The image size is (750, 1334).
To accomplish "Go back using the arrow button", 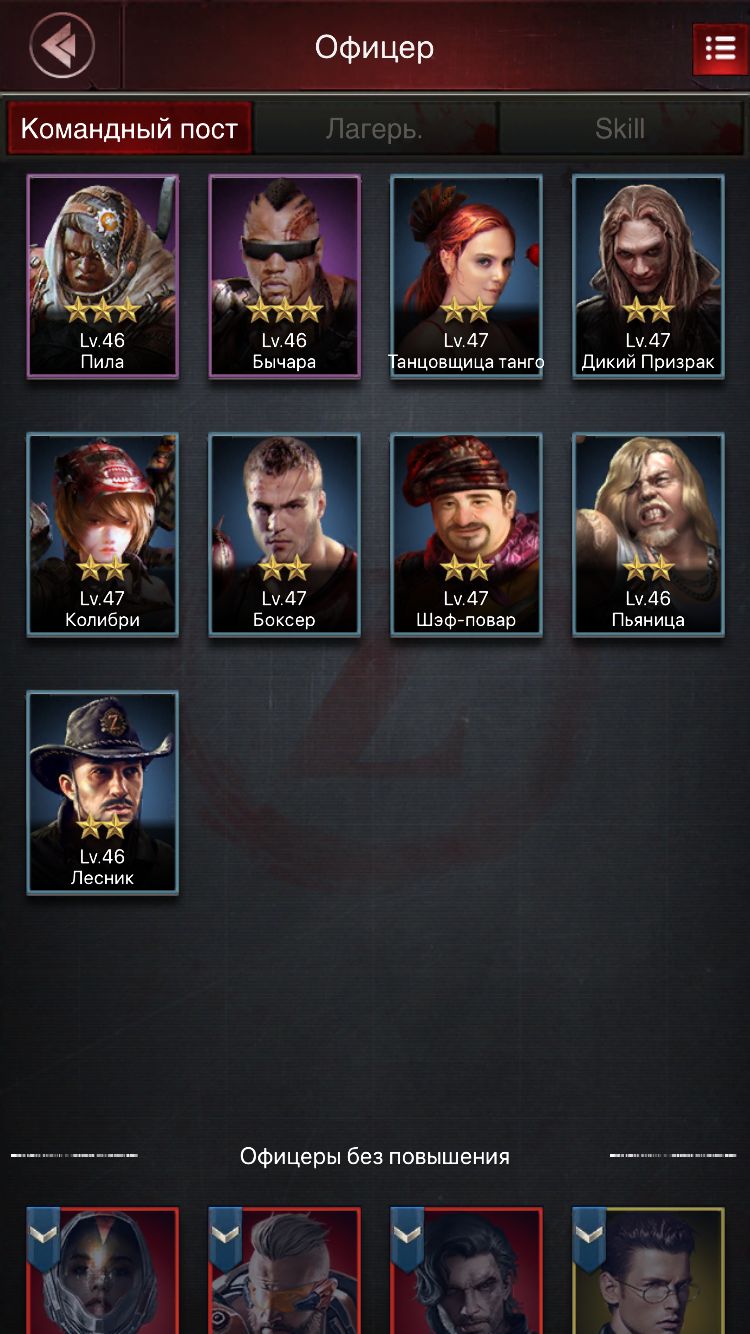I will click(62, 45).
